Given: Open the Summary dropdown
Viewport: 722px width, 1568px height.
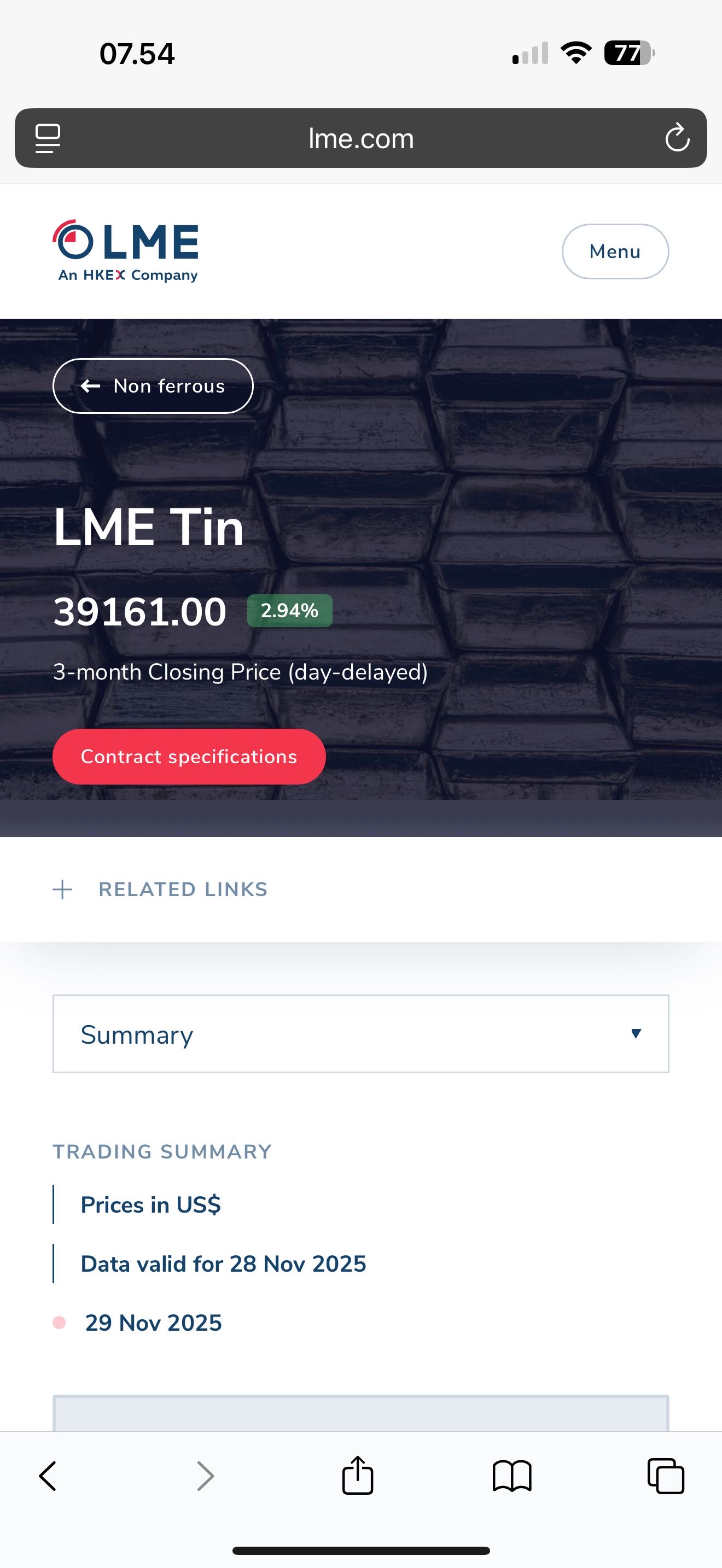Looking at the screenshot, I should pos(360,1034).
